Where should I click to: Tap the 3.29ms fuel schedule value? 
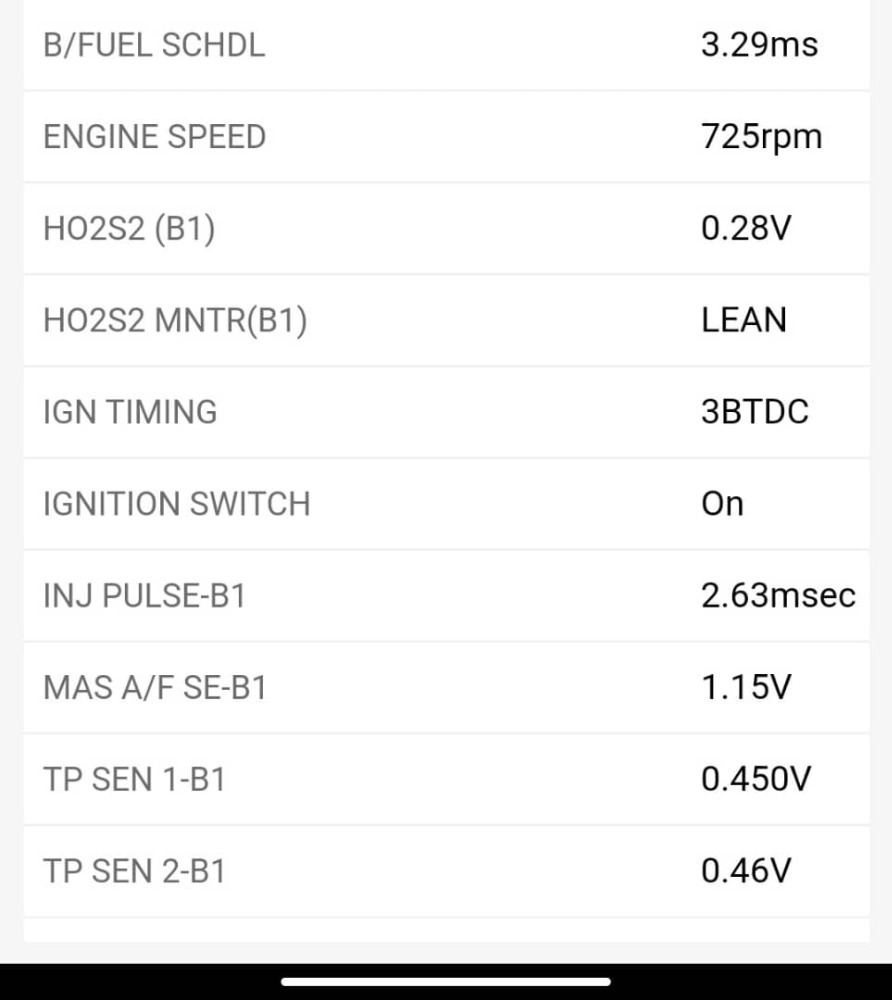tap(759, 44)
